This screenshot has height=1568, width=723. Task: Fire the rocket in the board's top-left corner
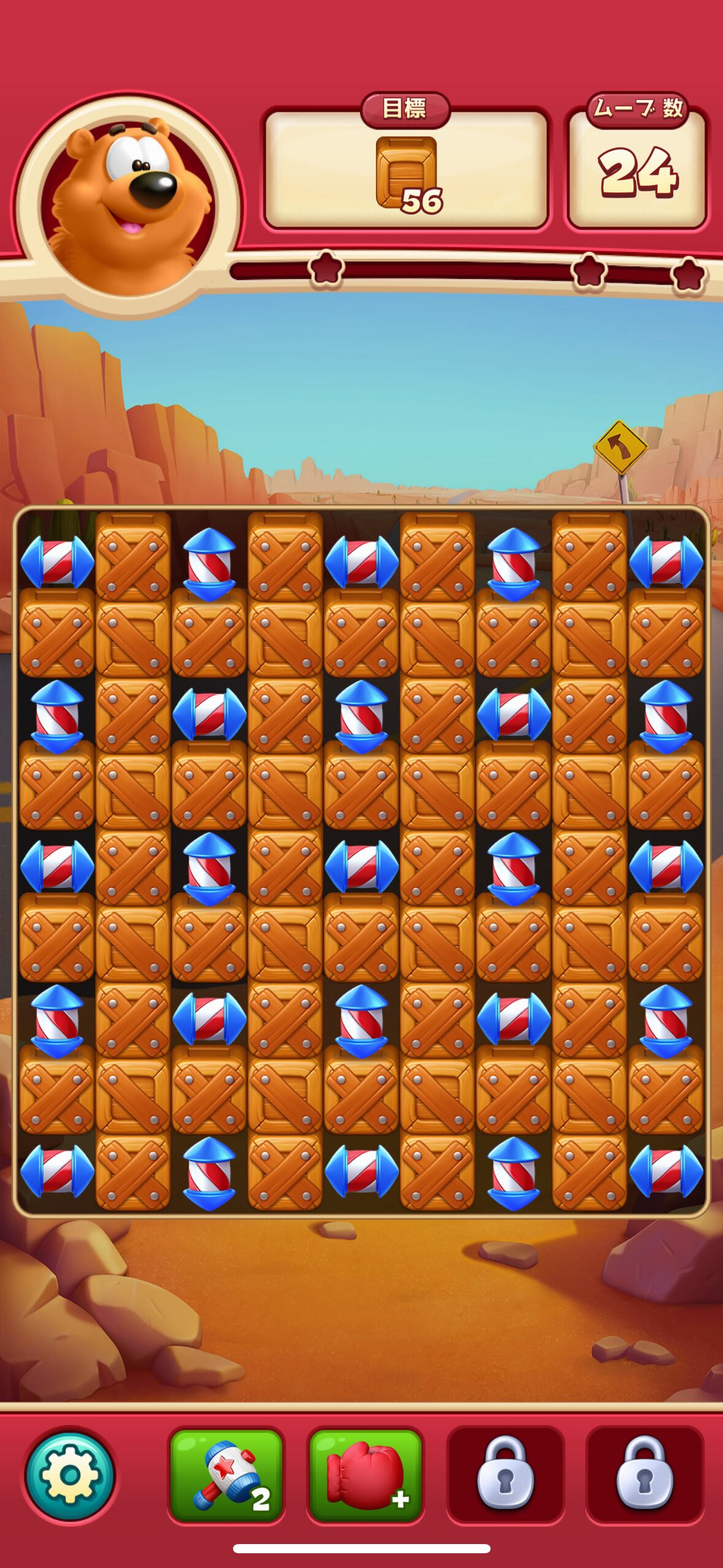[57, 562]
